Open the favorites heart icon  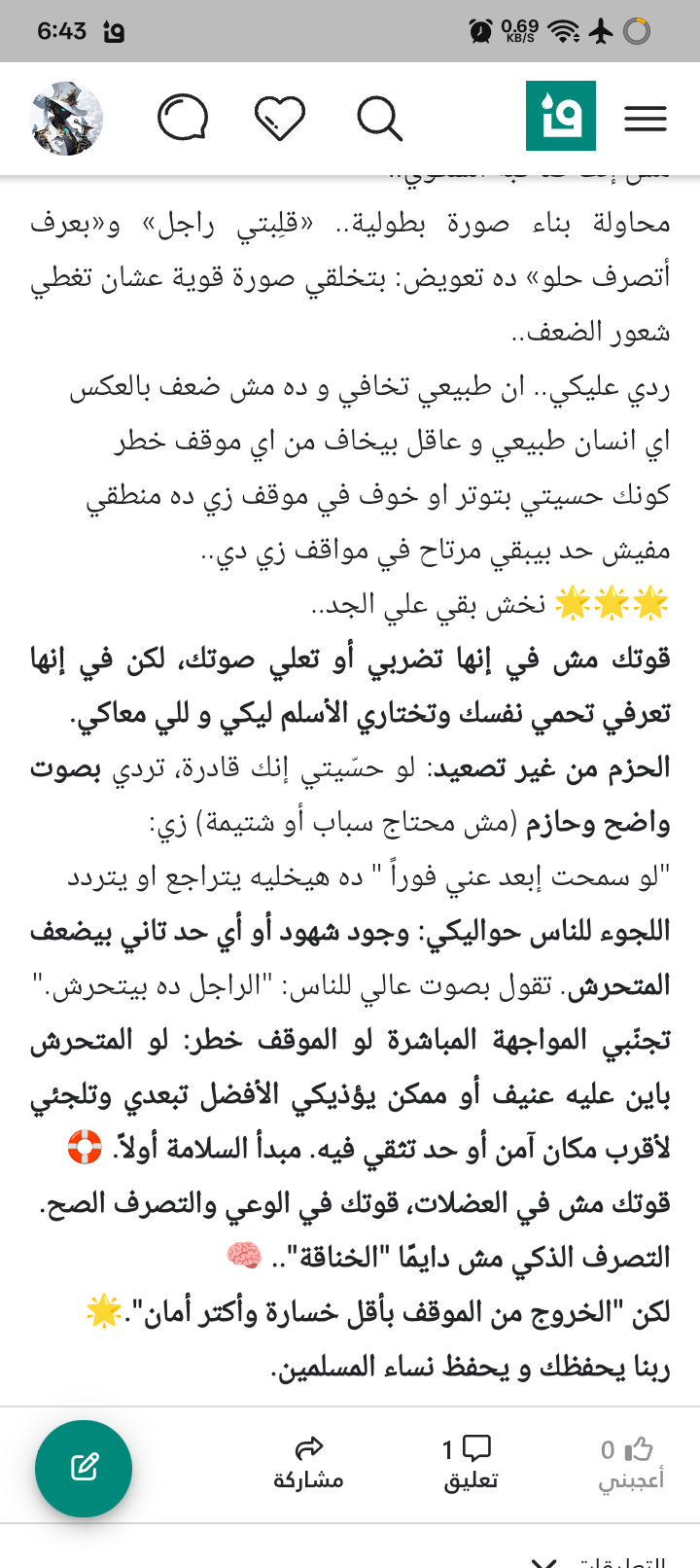tap(280, 119)
